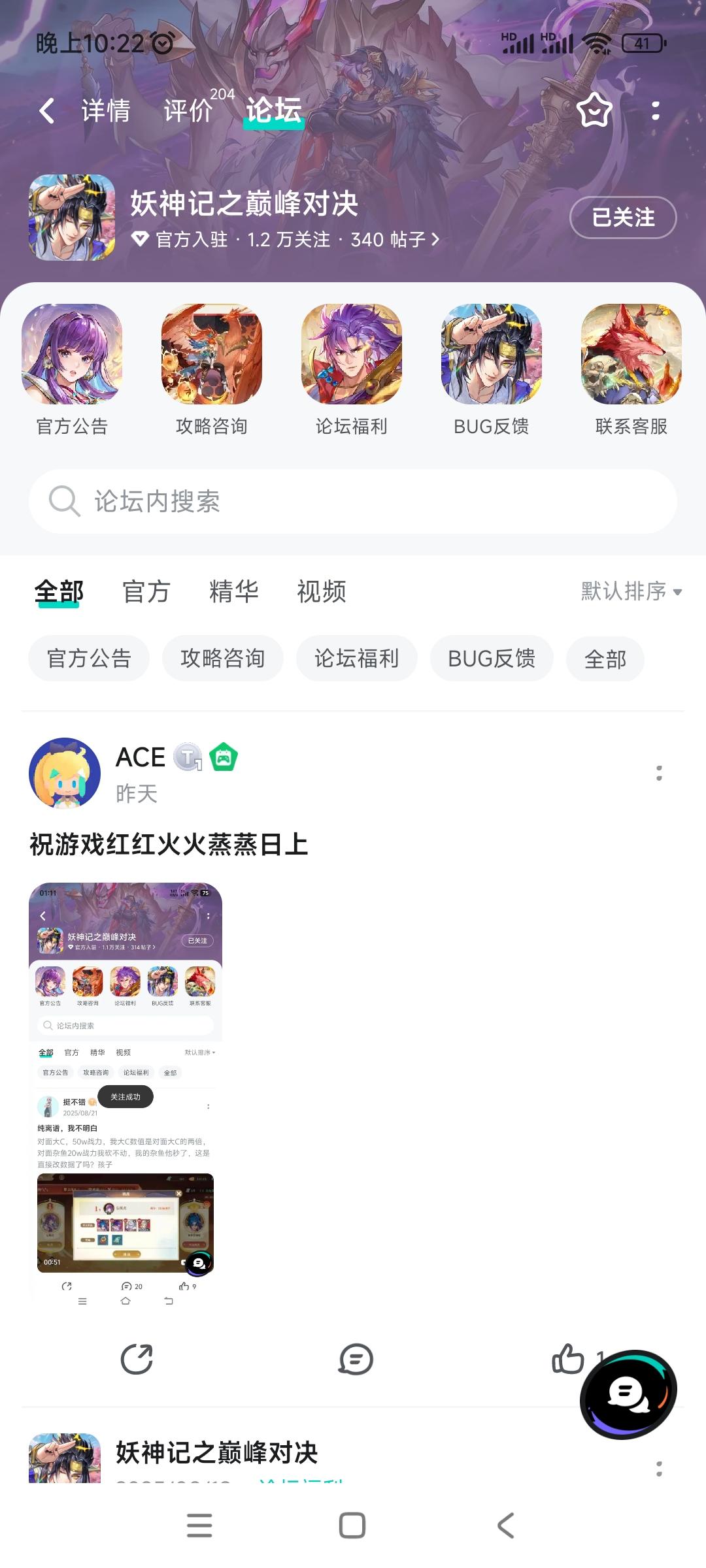
Task: Toggle follow status via 已关注 button
Action: pyautogui.click(x=622, y=218)
